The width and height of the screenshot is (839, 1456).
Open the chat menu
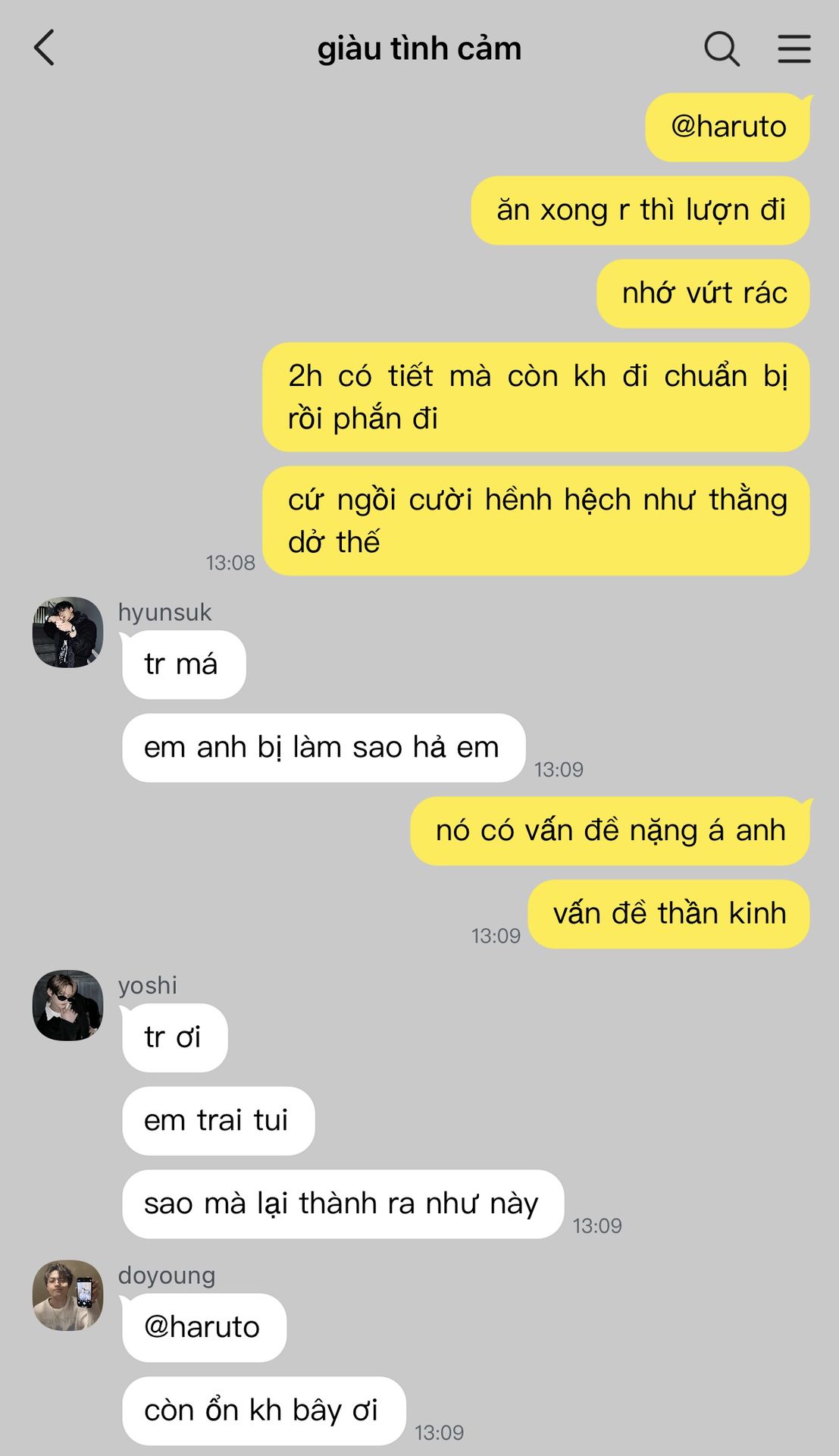pos(794,49)
